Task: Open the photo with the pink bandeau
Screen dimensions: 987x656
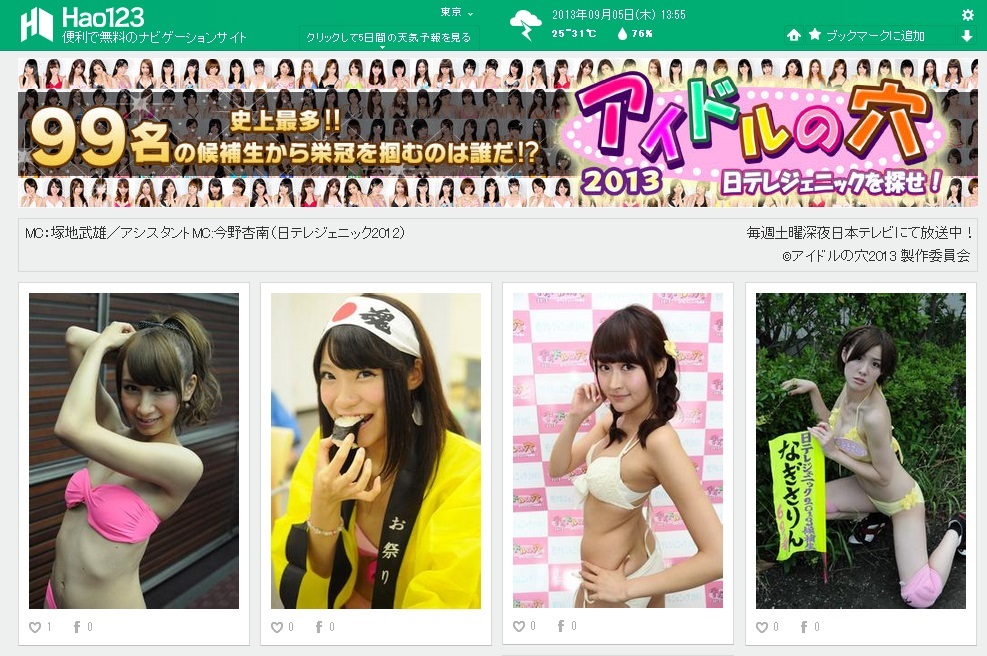Action: (x=134, y=450)
